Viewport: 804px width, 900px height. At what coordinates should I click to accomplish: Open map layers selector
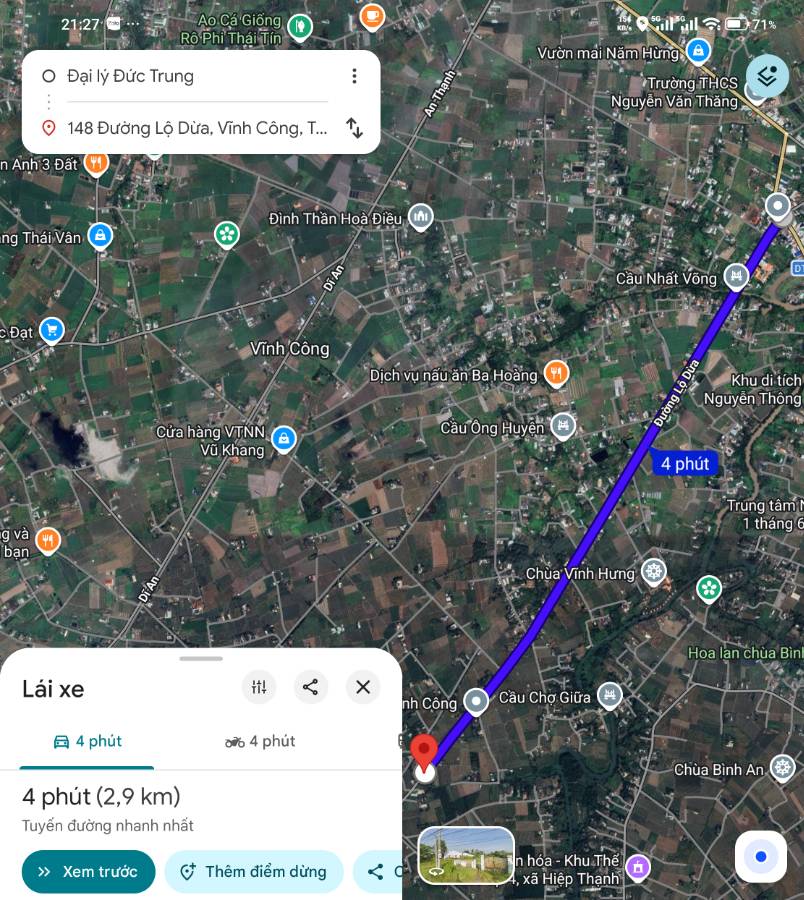(x=767, y=76)
